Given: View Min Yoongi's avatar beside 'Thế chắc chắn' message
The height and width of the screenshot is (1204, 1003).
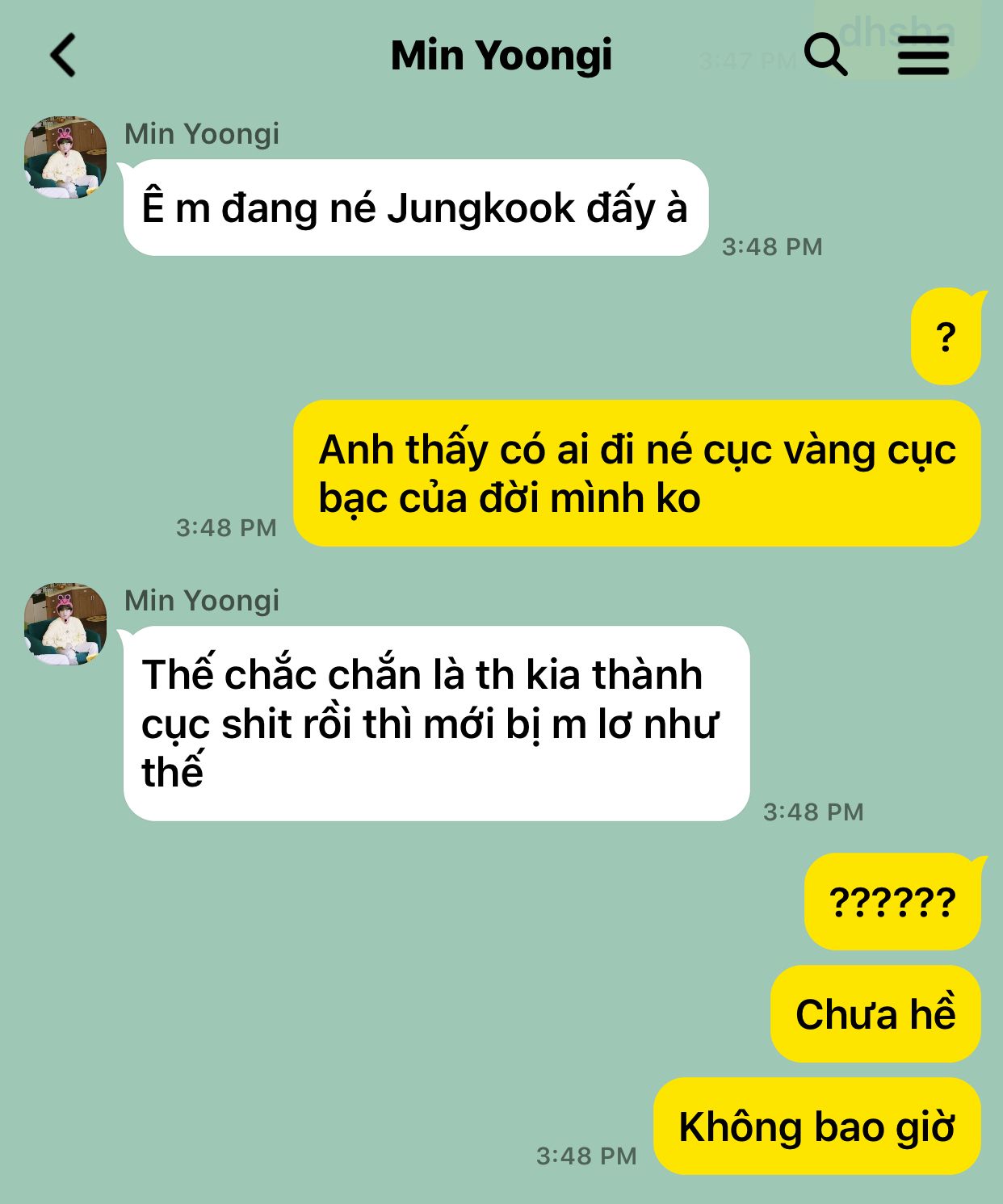Looking at the screenshot, I should [x=65, y=623].
